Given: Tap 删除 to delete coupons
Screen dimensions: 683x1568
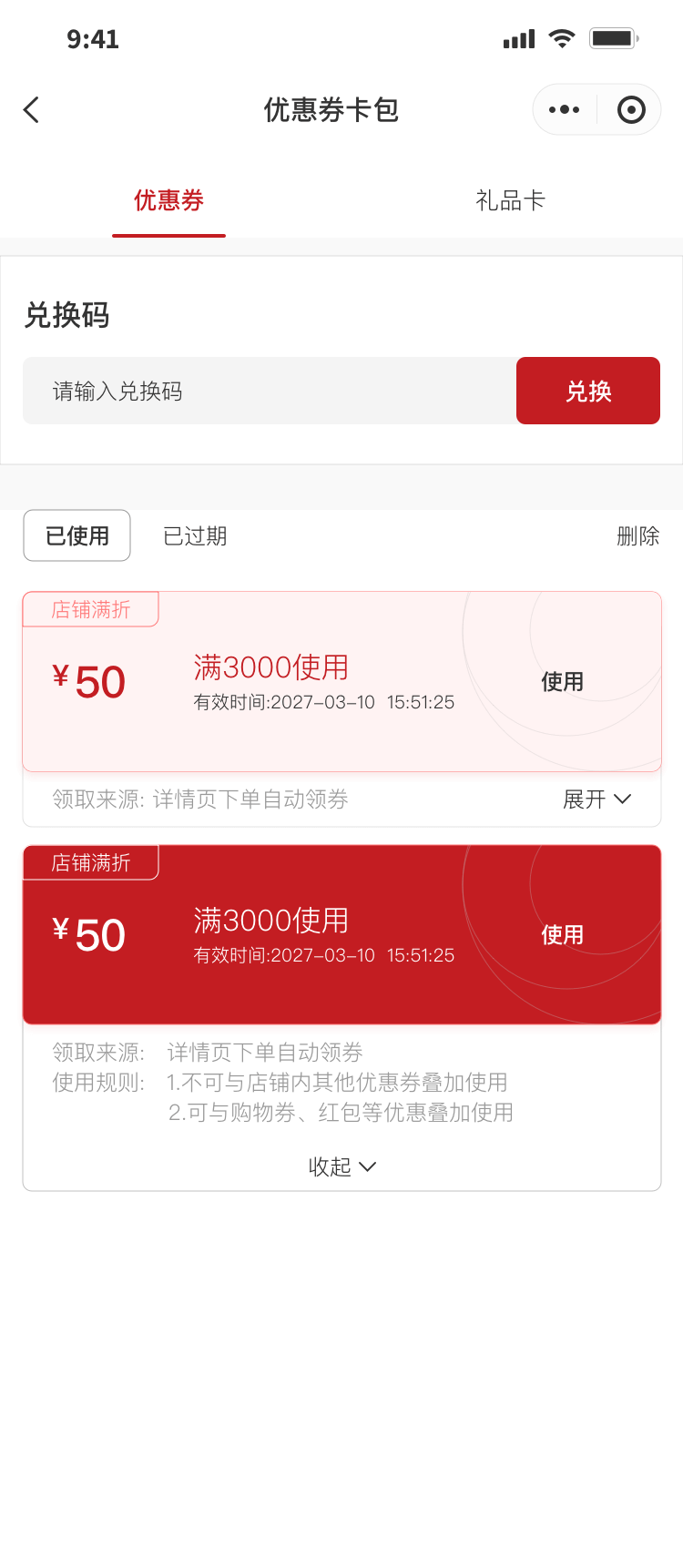Looking at the screenshot, I should pos(637,535).
